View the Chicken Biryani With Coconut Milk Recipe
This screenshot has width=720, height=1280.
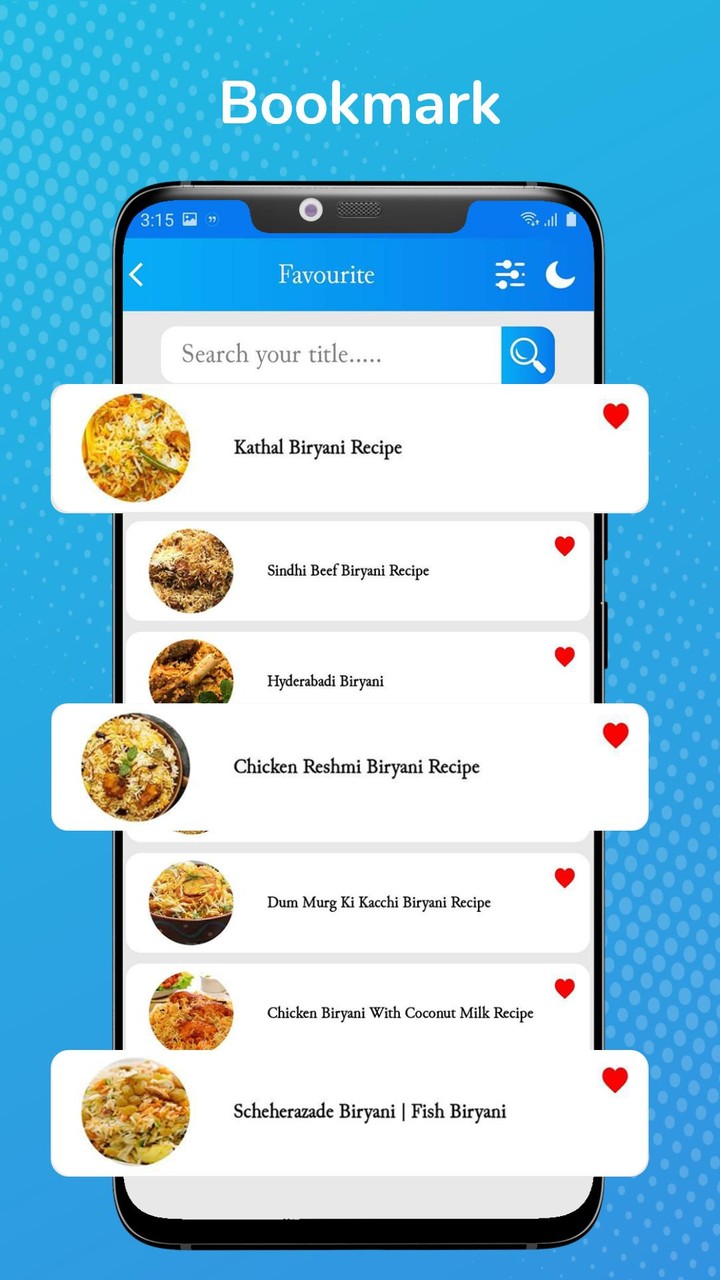tap(400, 1013)
